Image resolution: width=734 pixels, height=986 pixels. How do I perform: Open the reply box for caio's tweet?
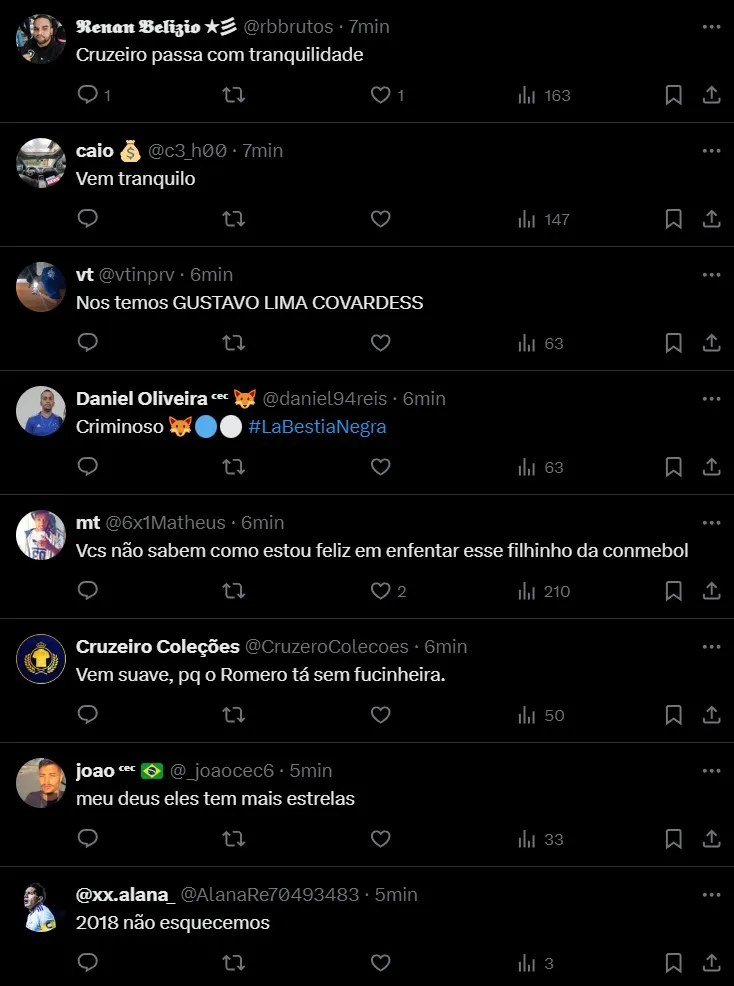(87, 219)
